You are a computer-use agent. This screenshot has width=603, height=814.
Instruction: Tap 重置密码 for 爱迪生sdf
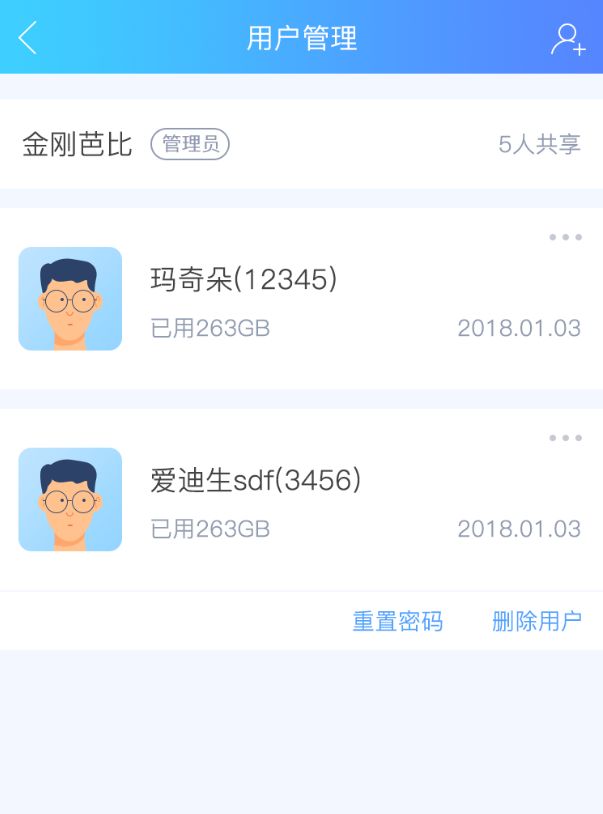[397, 621]
